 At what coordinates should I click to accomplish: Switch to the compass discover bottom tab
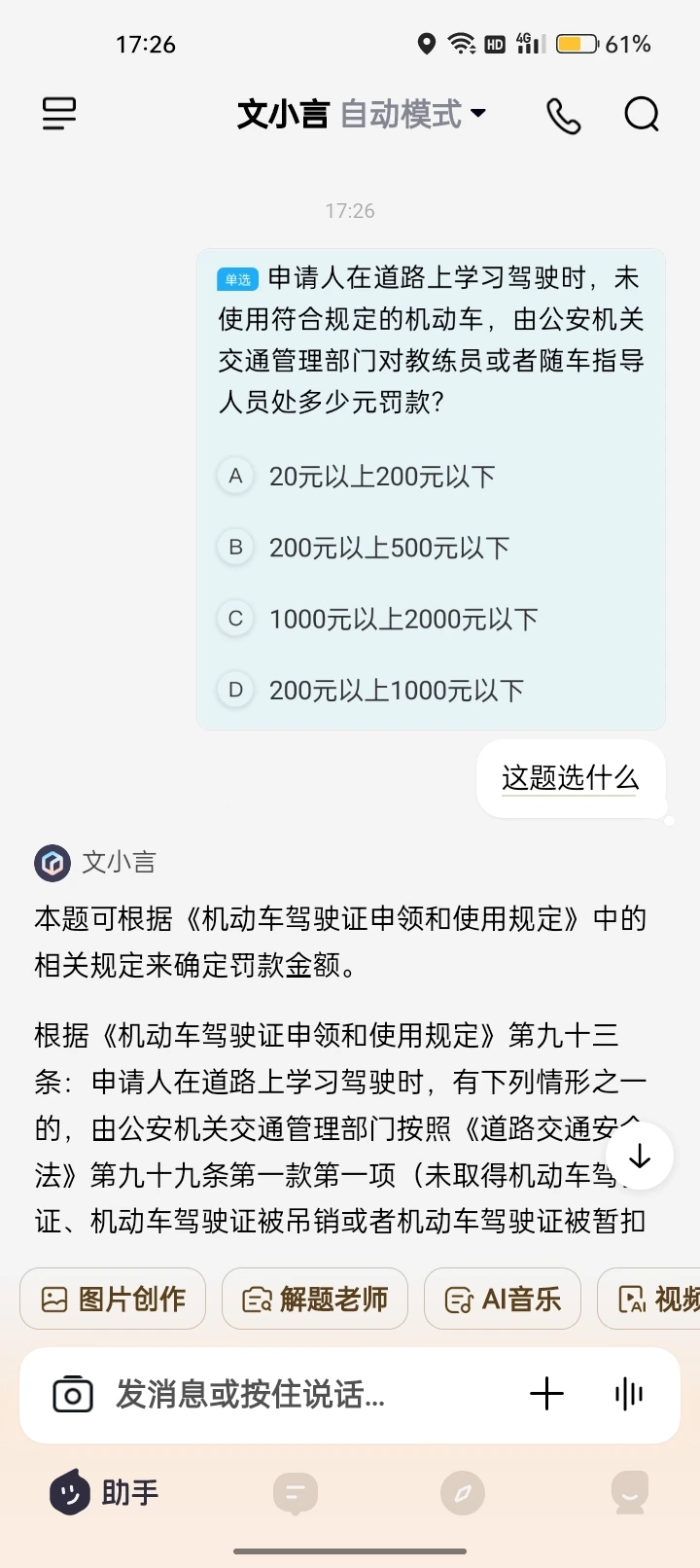click(x=463, y=1493)
